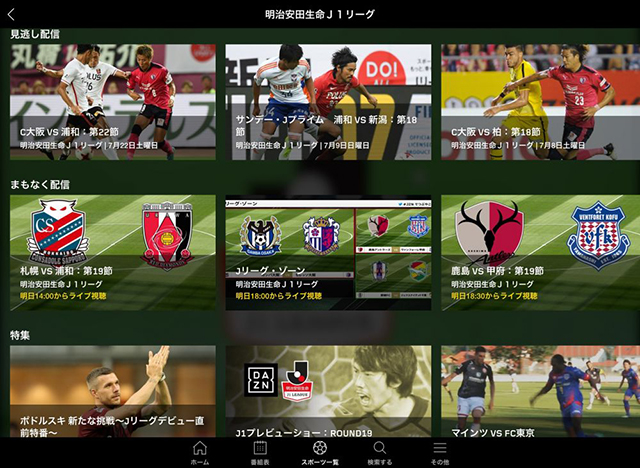This screenshot has width=640, height=468.
Task: Open the Jリーグ・ゾーン upcoming stream
Action: click(x=328, y=252)
